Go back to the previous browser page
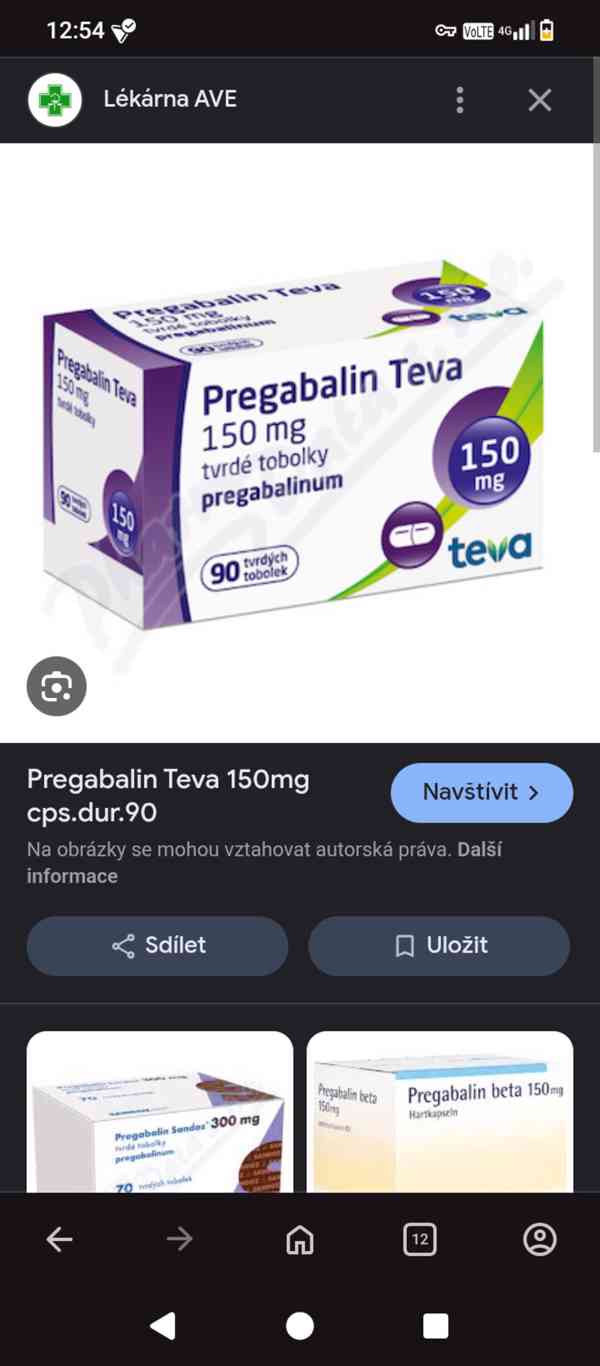 tap(60, 1240)
